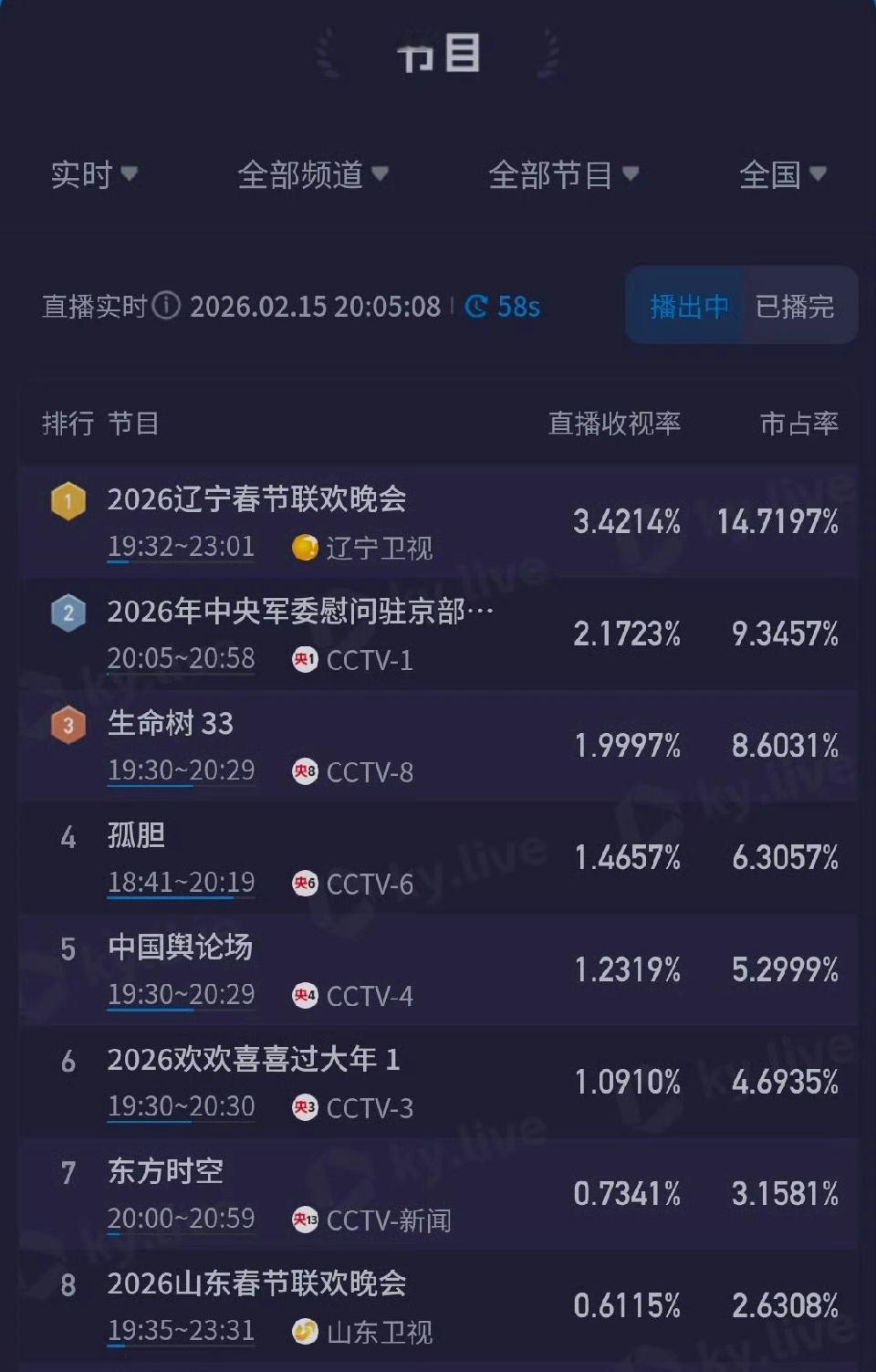Click the info icon beside 直播实时

(x=167, y=307)
